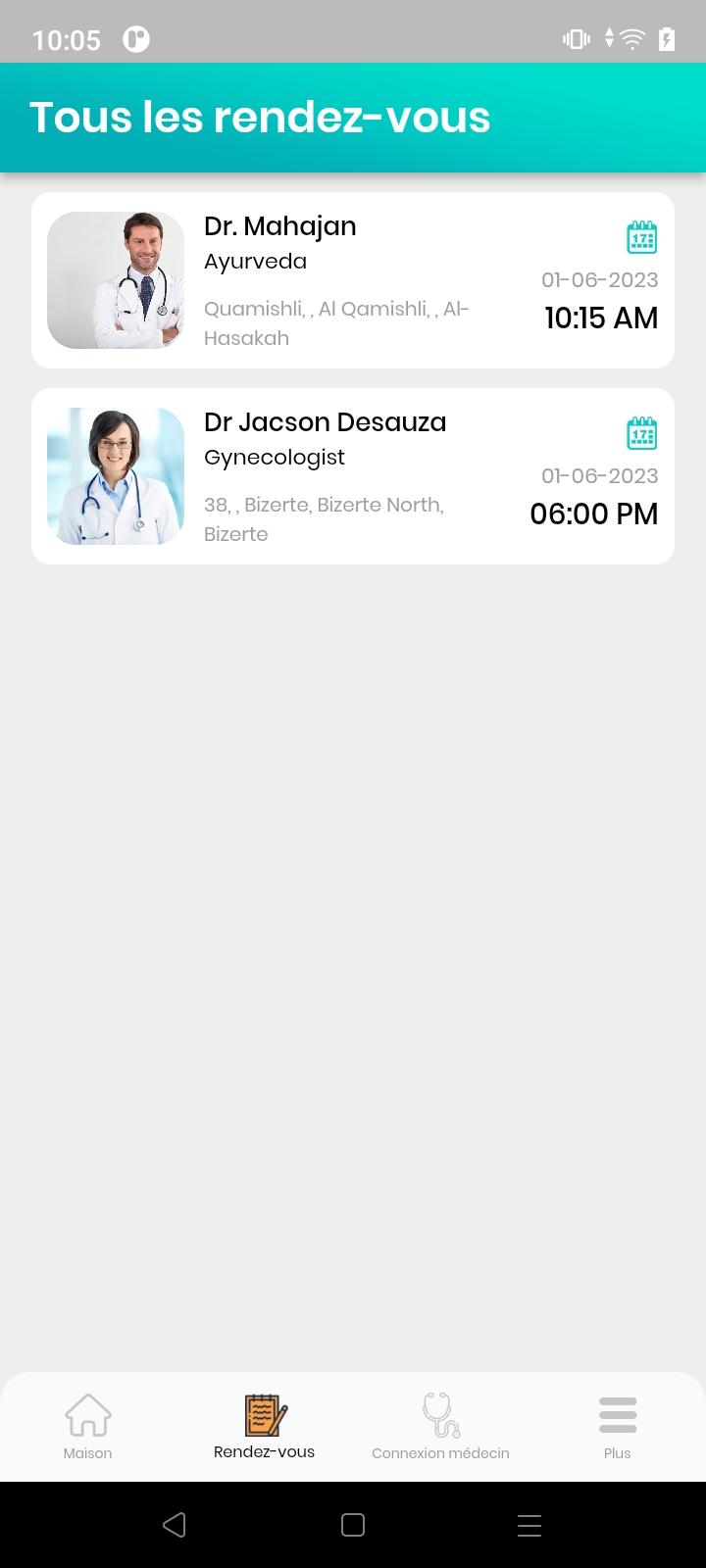Select the Rendez-vous tab
This screenshot has width=706, height=1568.
[x=265, y=1427]
